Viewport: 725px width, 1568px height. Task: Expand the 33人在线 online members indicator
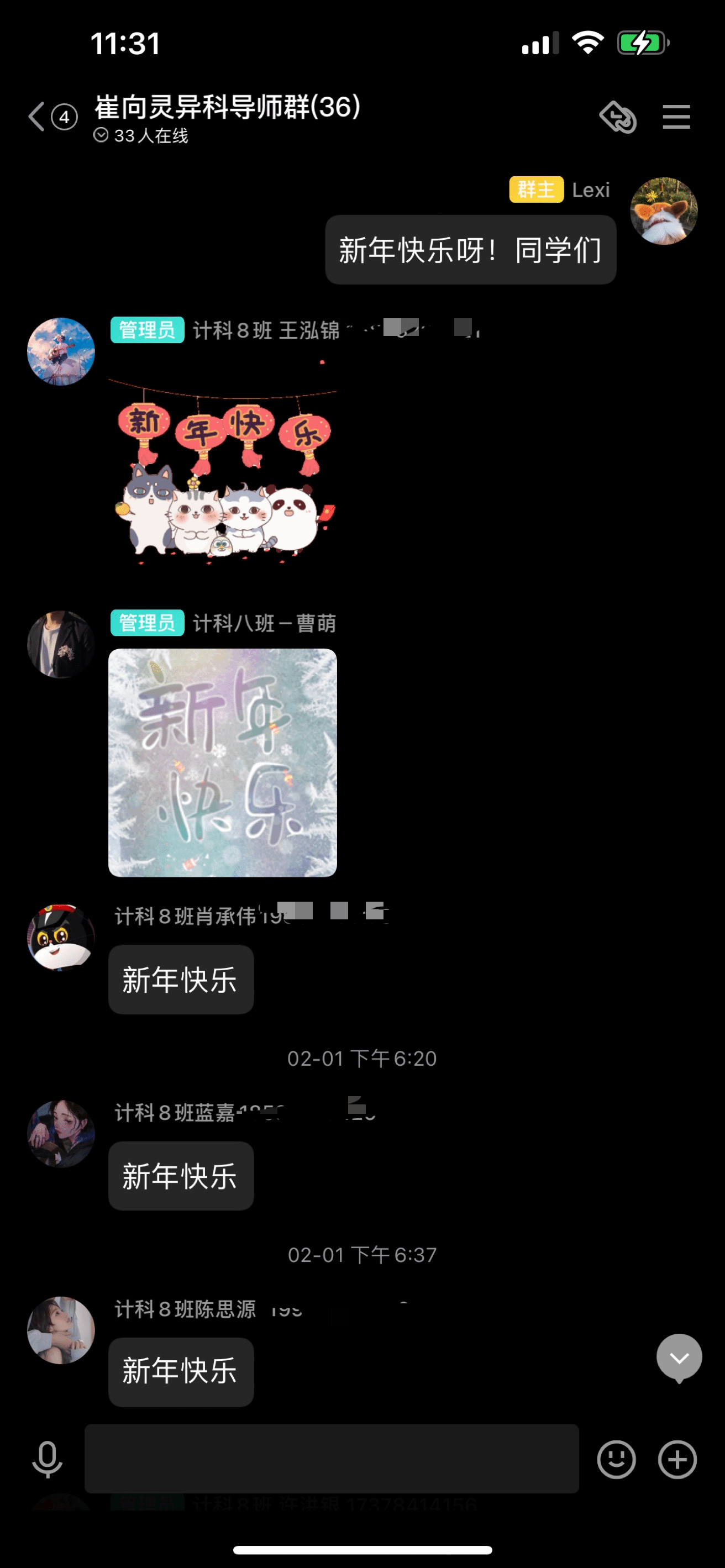[141, 135]
